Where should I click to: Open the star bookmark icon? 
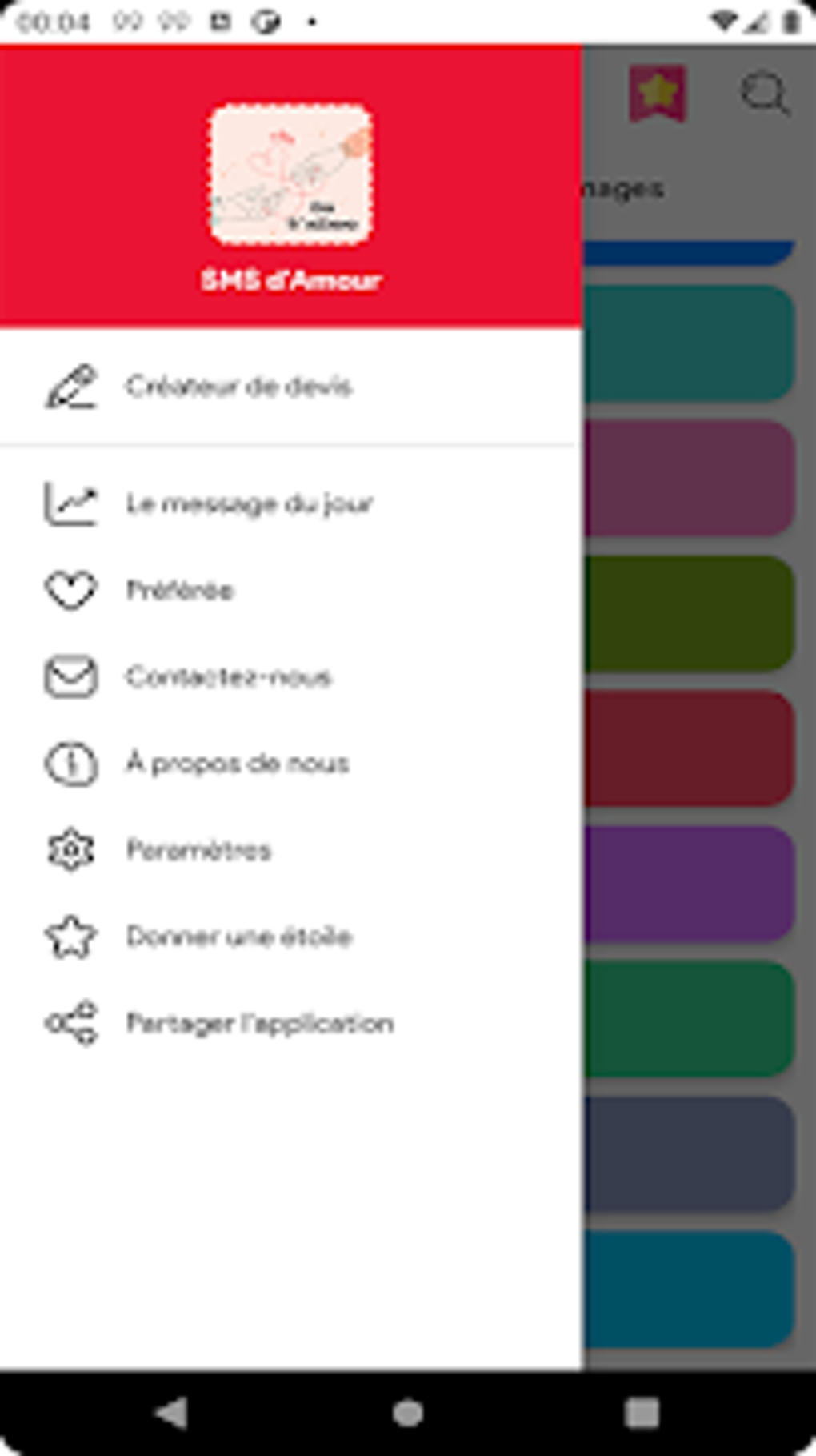click(658, 93)
